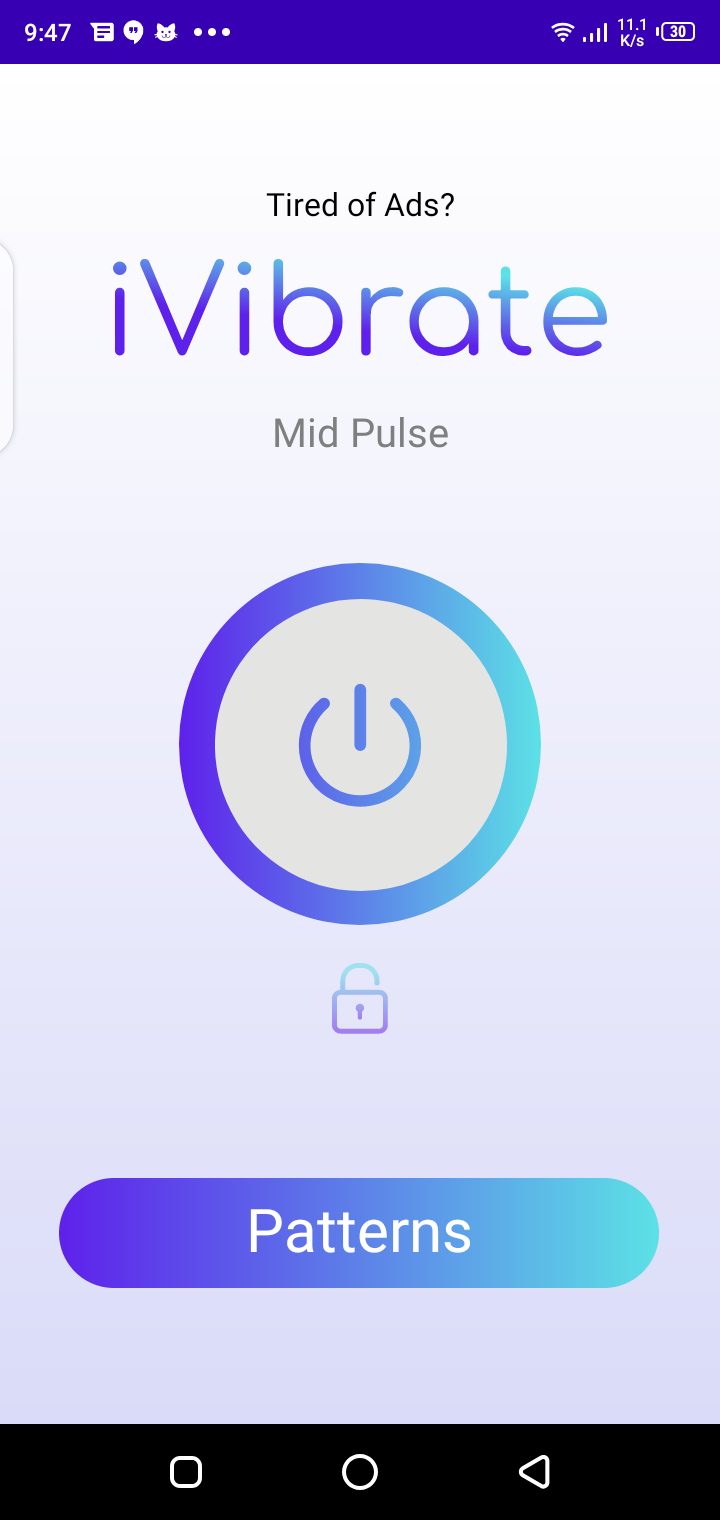Tap the lock icon below the power button
The height and width of the screenshot is (1520, 720).
(x=360, y=999)
